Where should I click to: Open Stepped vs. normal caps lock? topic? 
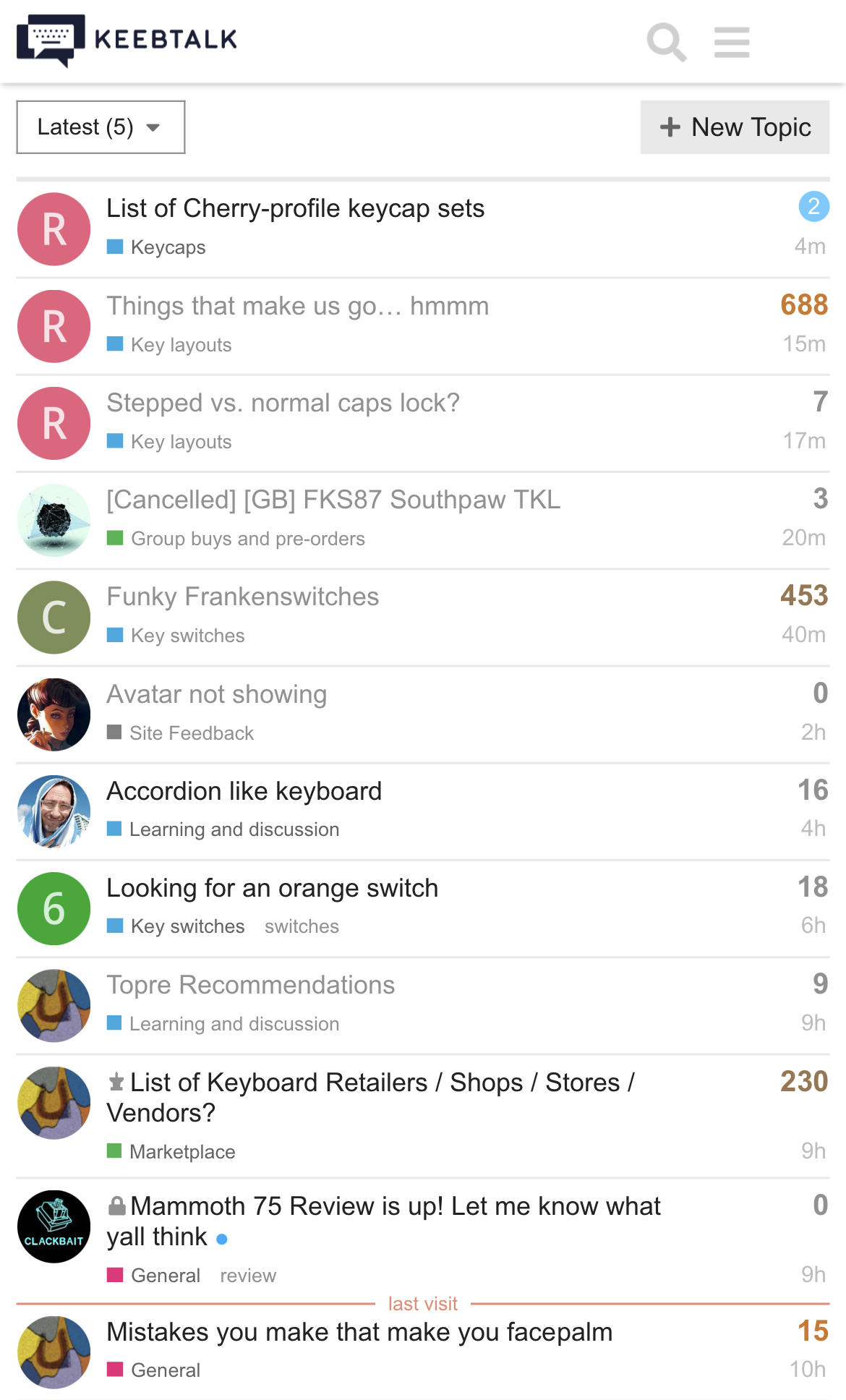[283, 403]
